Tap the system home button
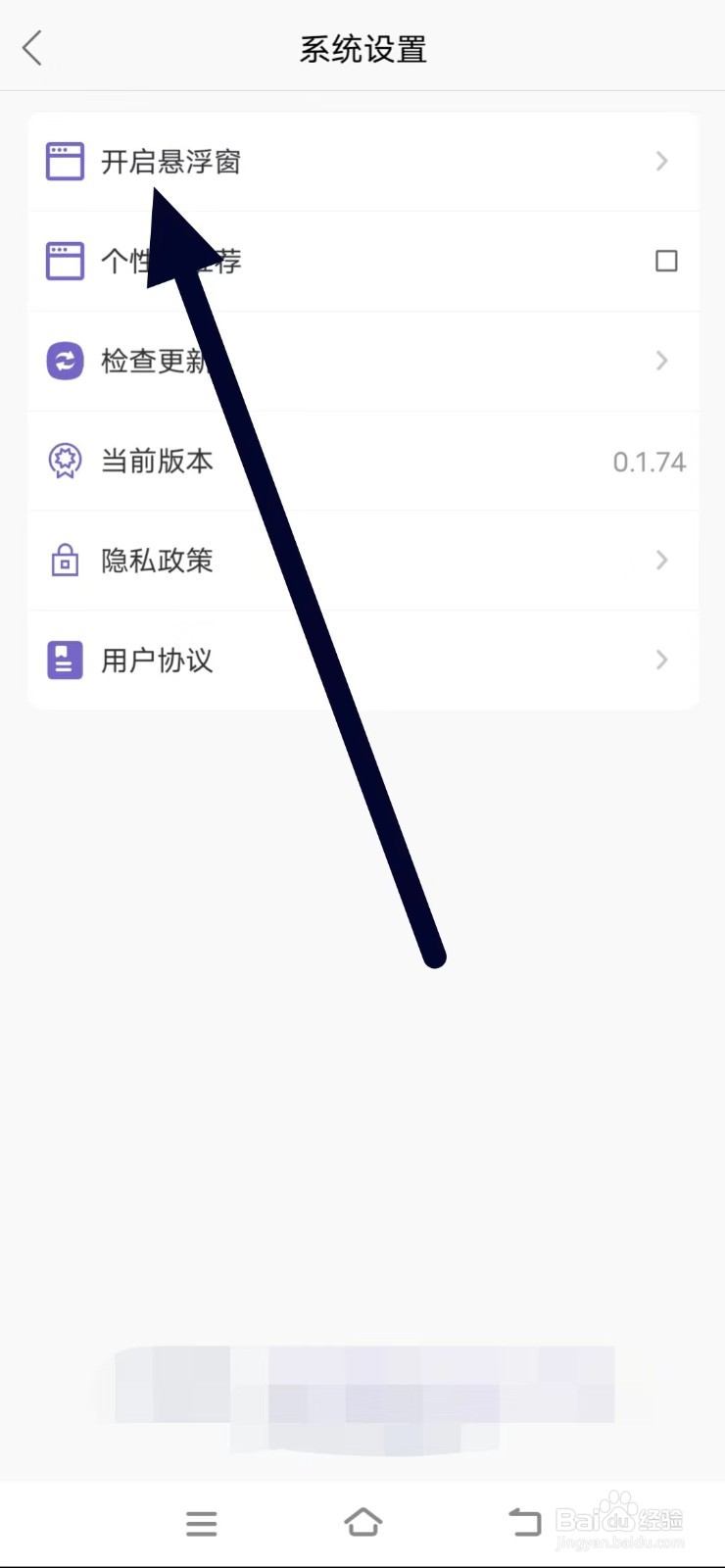The image size is (725, 1568). [x=362, y=1522]
